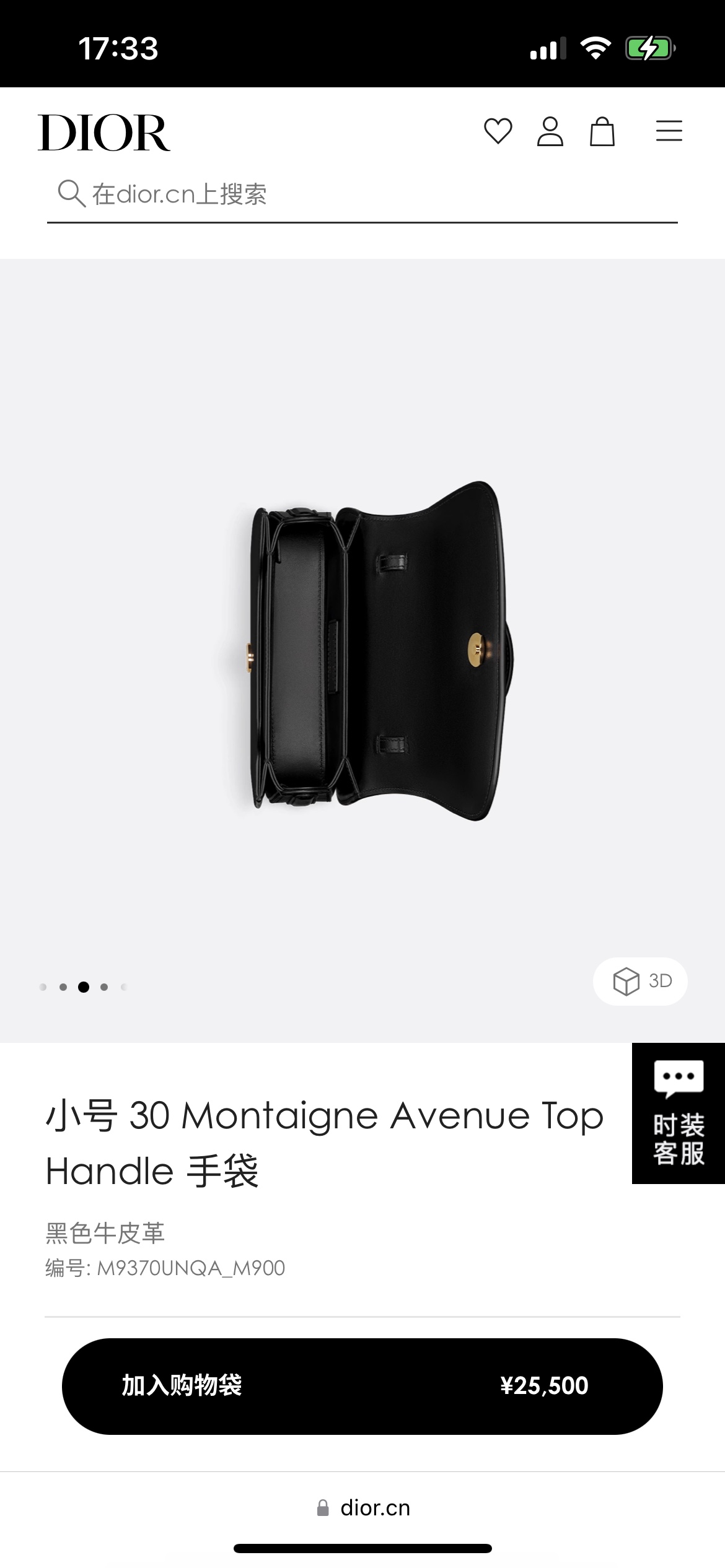725x1568 pixels.
Task: Contact 时装客服 customer service
Action: click(x=678, y=1113)
